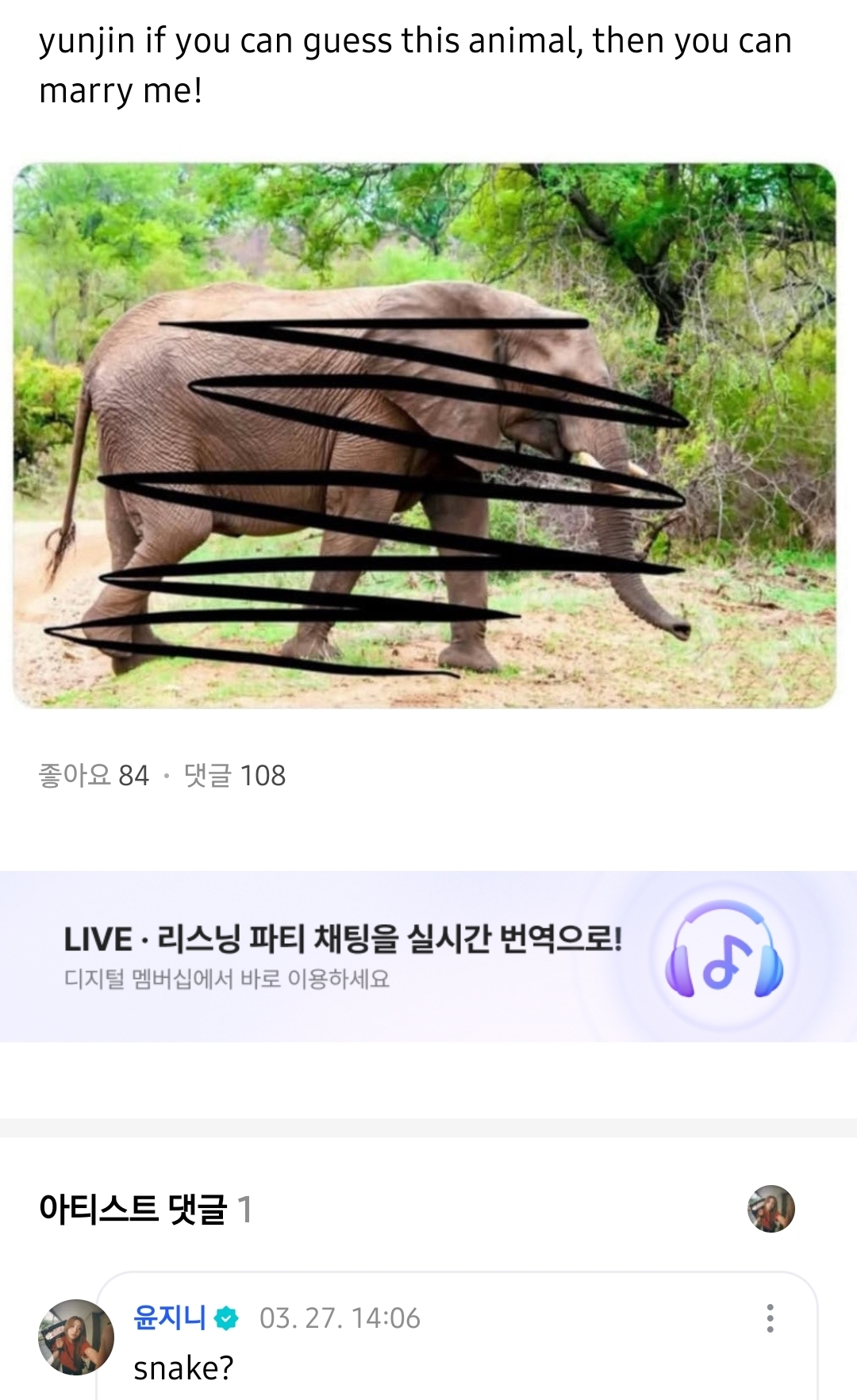Open the scribbled elephant image full screen

[x=428, y=435]
